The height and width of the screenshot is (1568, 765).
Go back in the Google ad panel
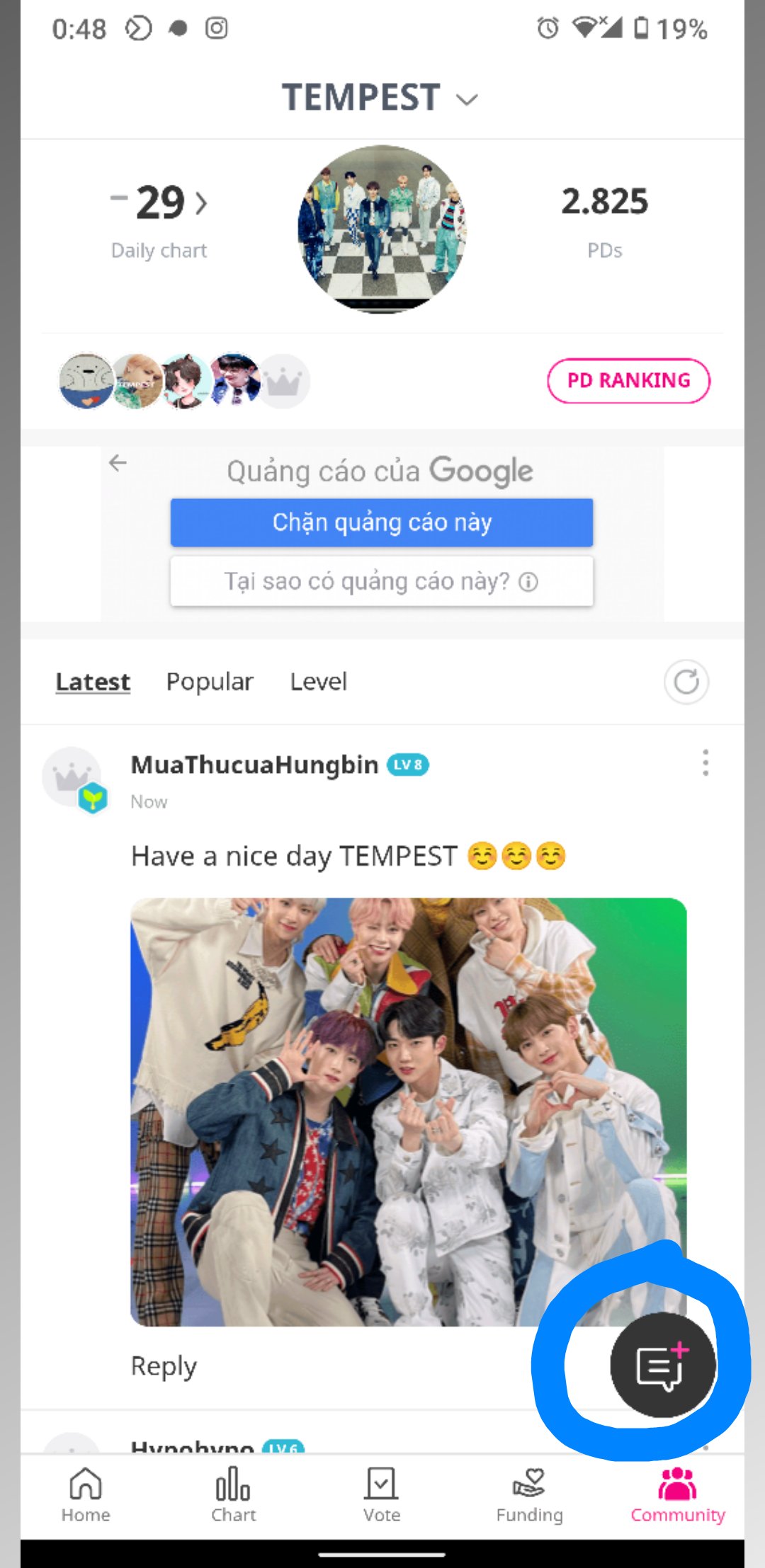click(118, 463)
